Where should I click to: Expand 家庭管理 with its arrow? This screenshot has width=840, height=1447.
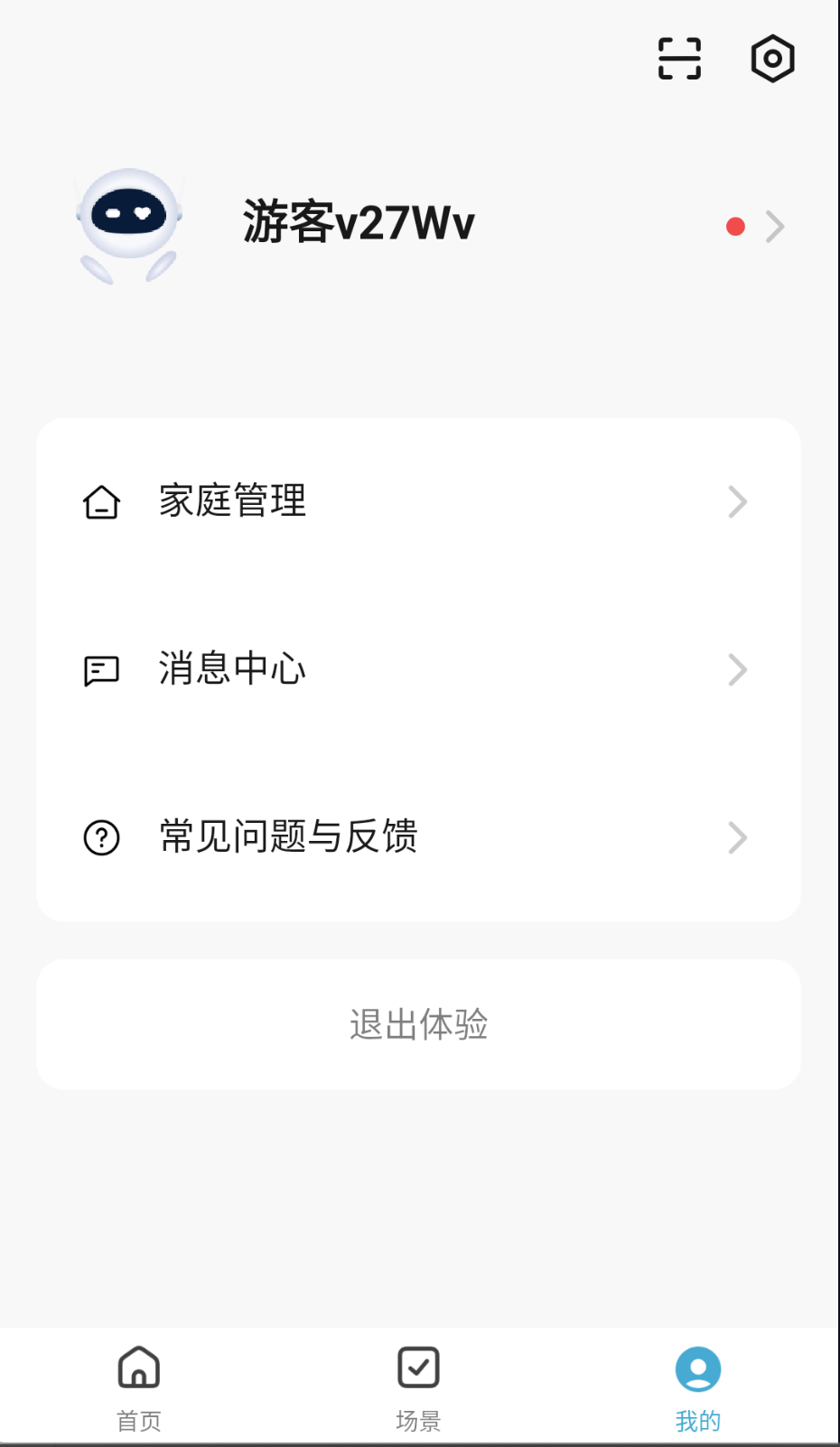point(738,502)
